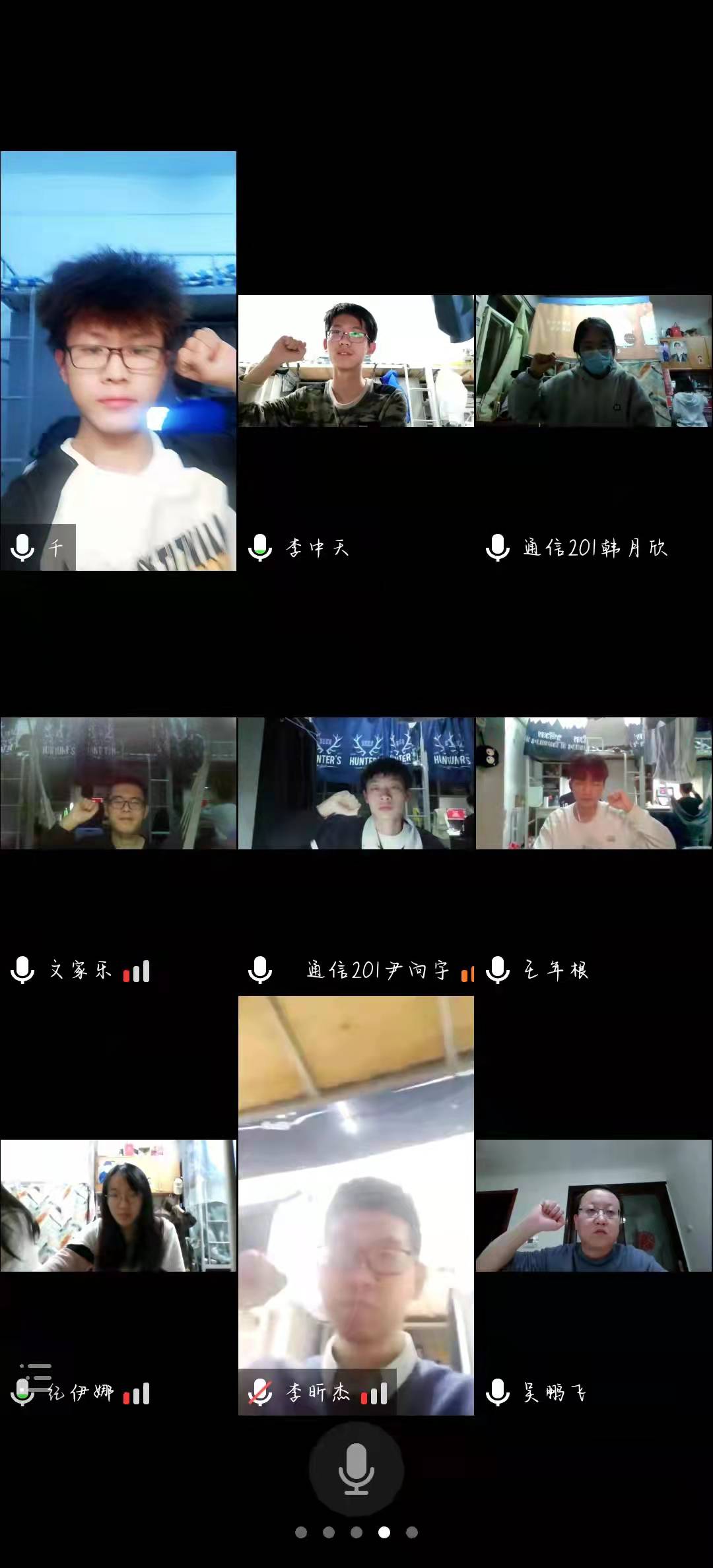Image resolution: width=713 pixels, height=1568 pixels.
Task: Toggle the large microphone button
Action: (356, 1469)
